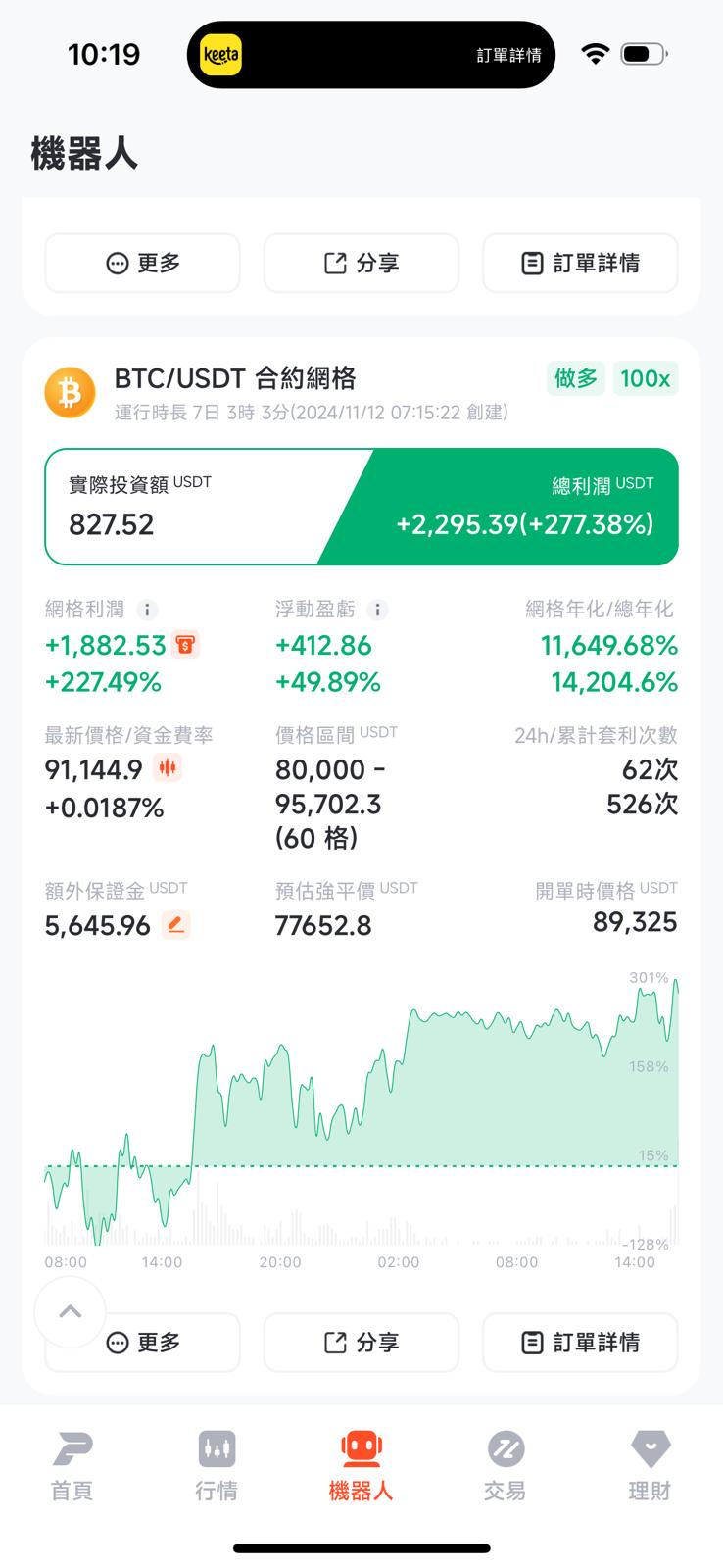Show info about 網格利潤
The width and height of the screenshot is (723, 1568).
(x=147, y=610)
